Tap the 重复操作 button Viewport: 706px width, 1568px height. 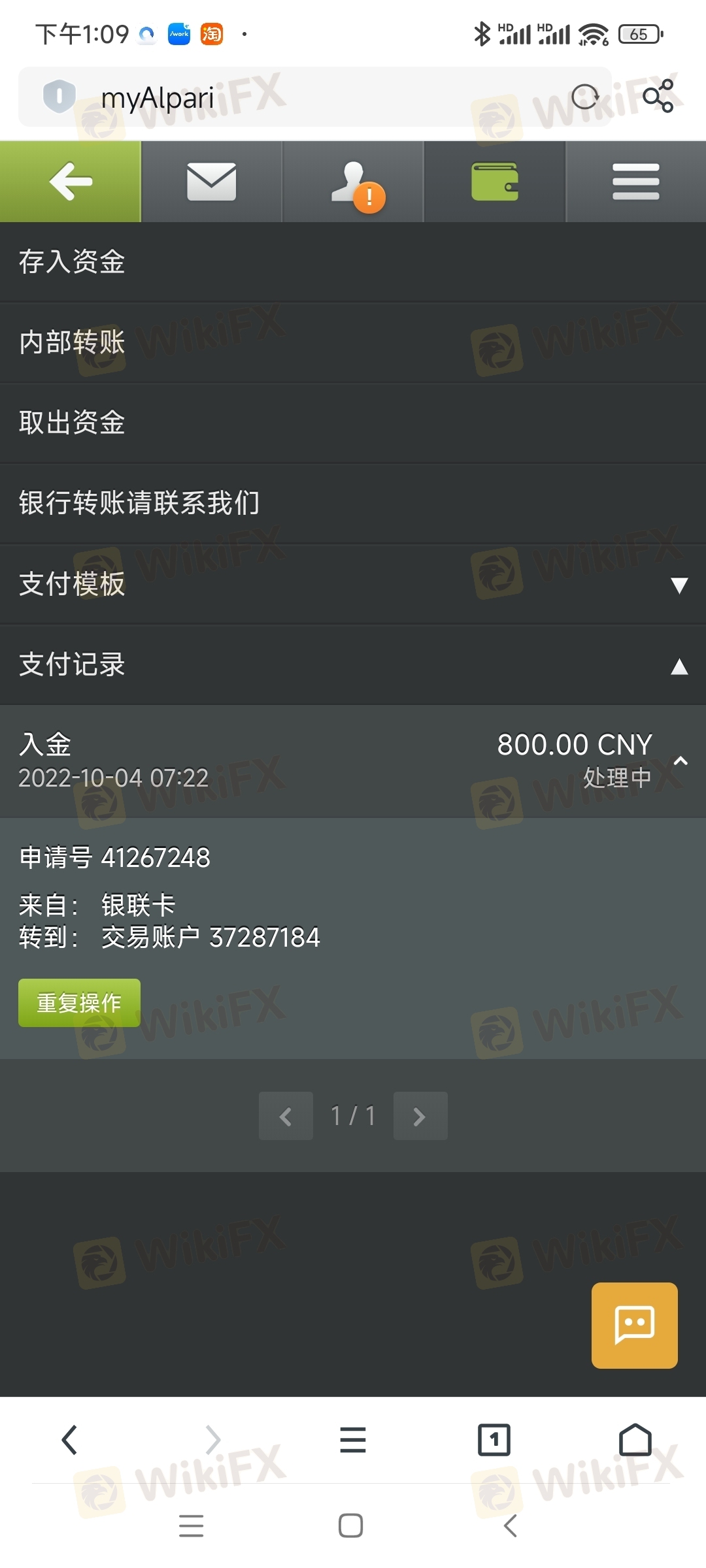click(79, 1003)
